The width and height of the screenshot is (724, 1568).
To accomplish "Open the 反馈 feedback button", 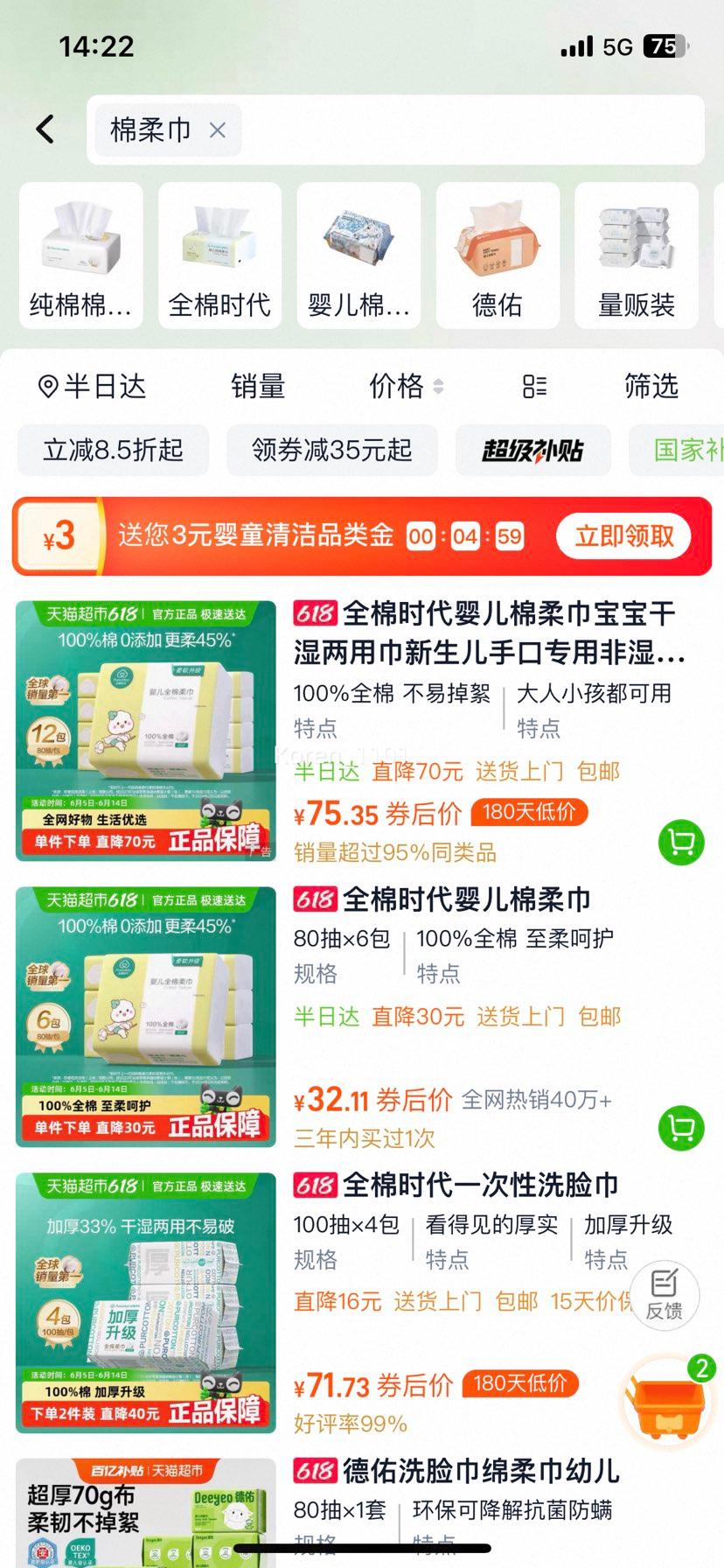I will (664, 1296).
